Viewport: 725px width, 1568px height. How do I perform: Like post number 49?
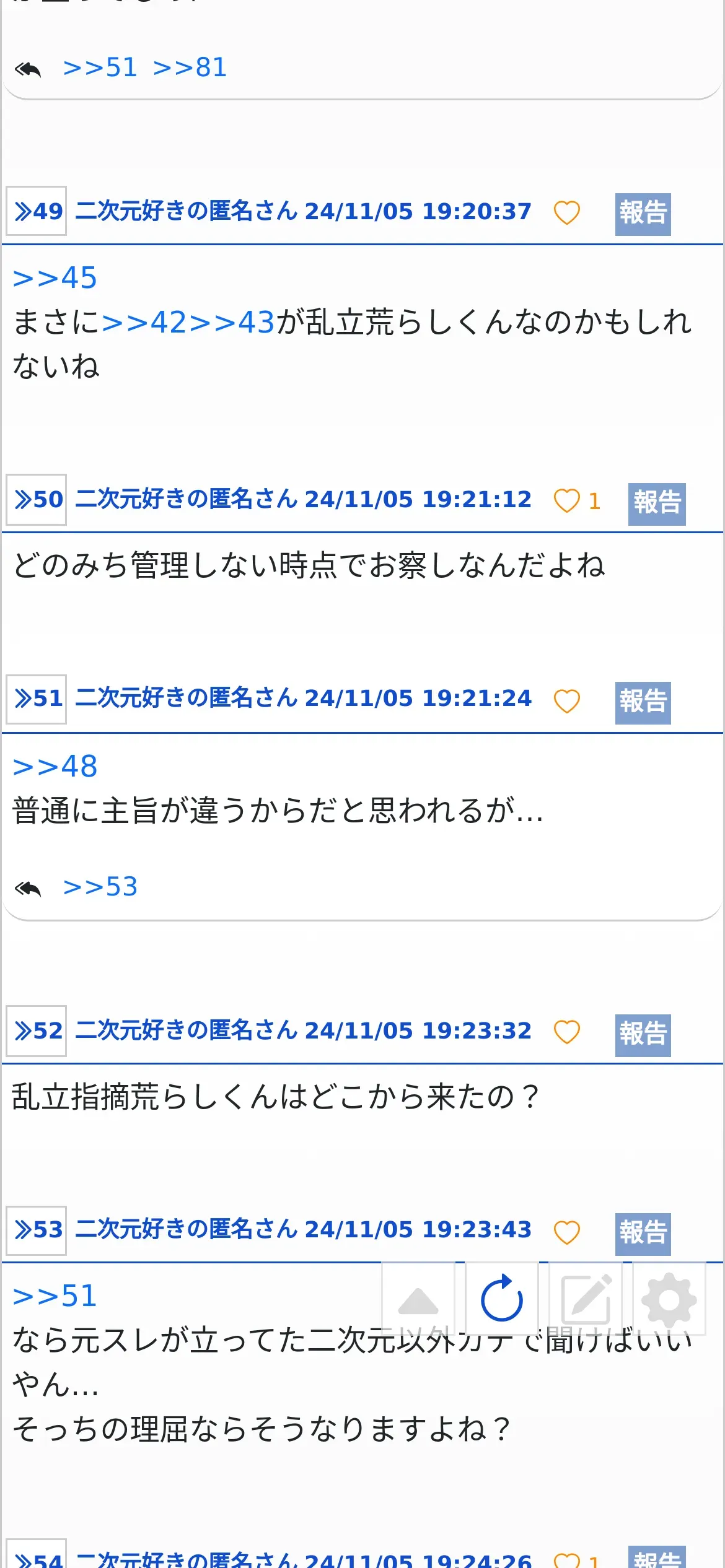(x=566, y=212)
